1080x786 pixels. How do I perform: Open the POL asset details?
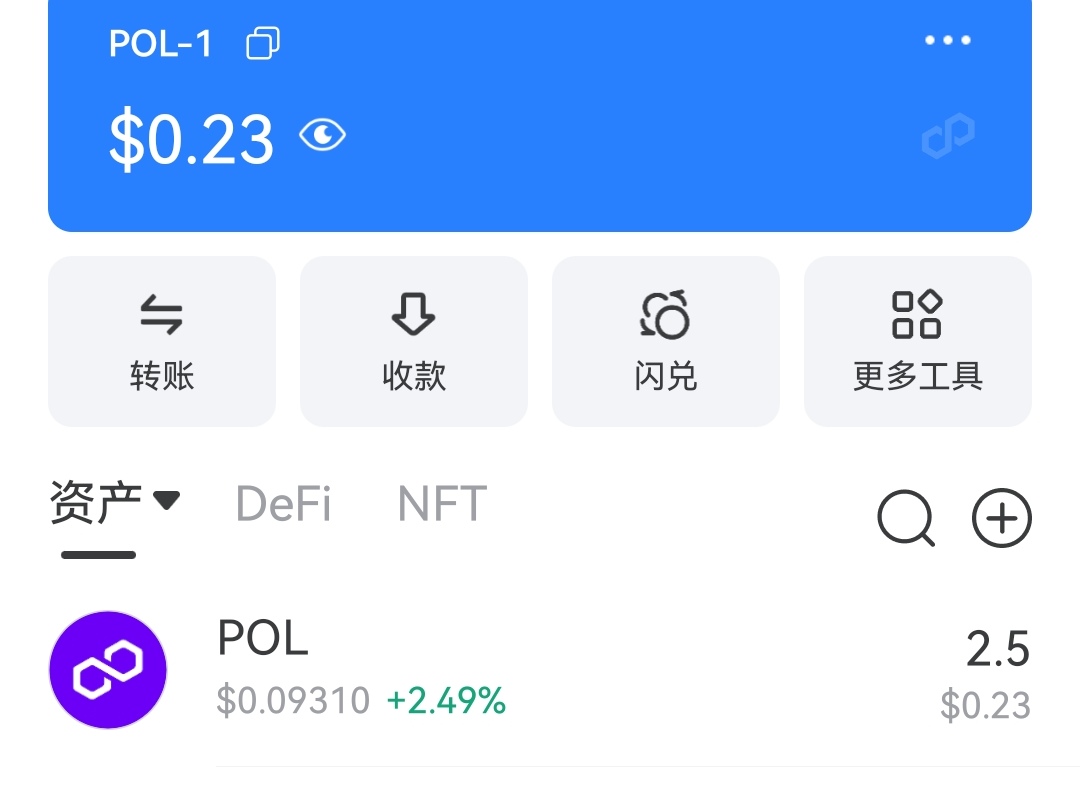540,672
